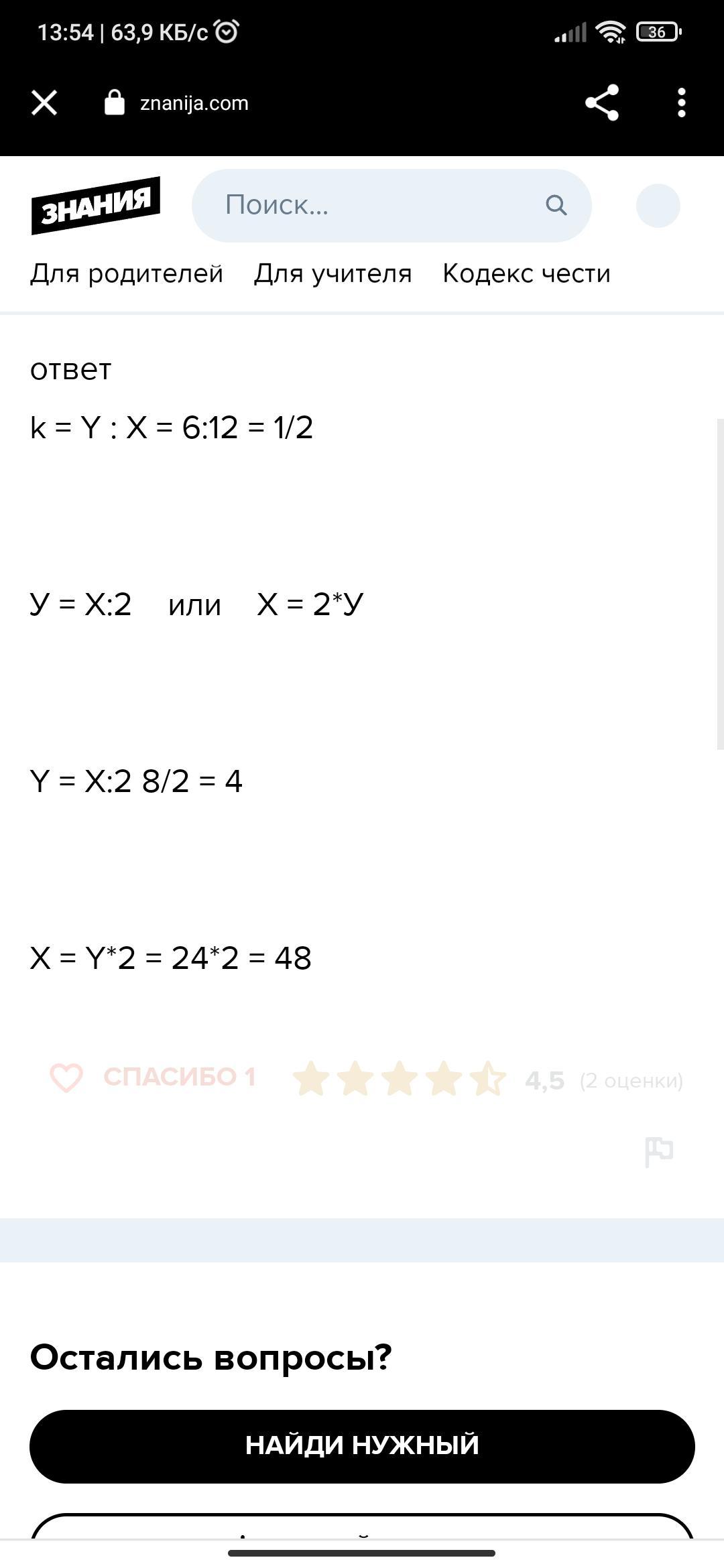Go to the Знания home logo
The image size is (724, 1568).
95,206
